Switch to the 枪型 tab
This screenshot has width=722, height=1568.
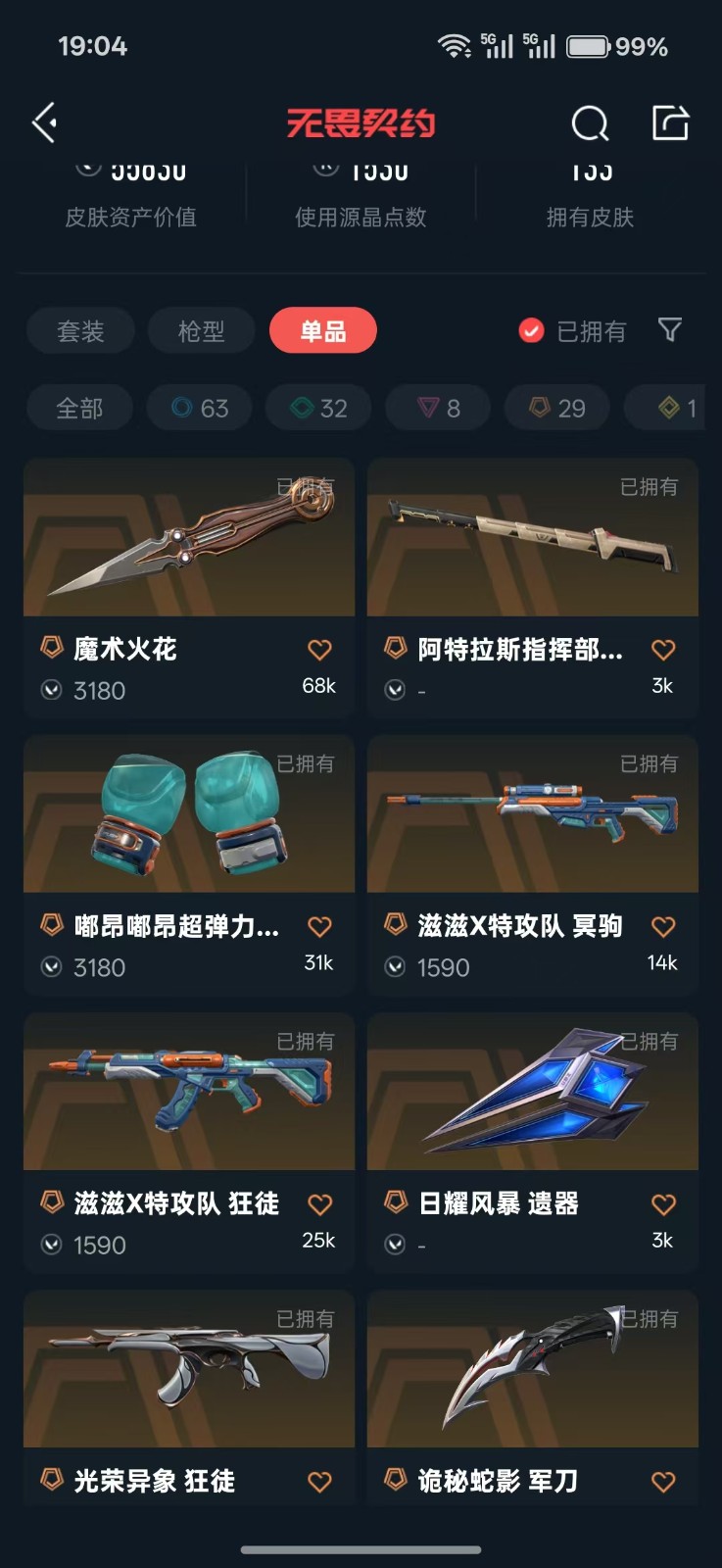[x=202, y=331]
